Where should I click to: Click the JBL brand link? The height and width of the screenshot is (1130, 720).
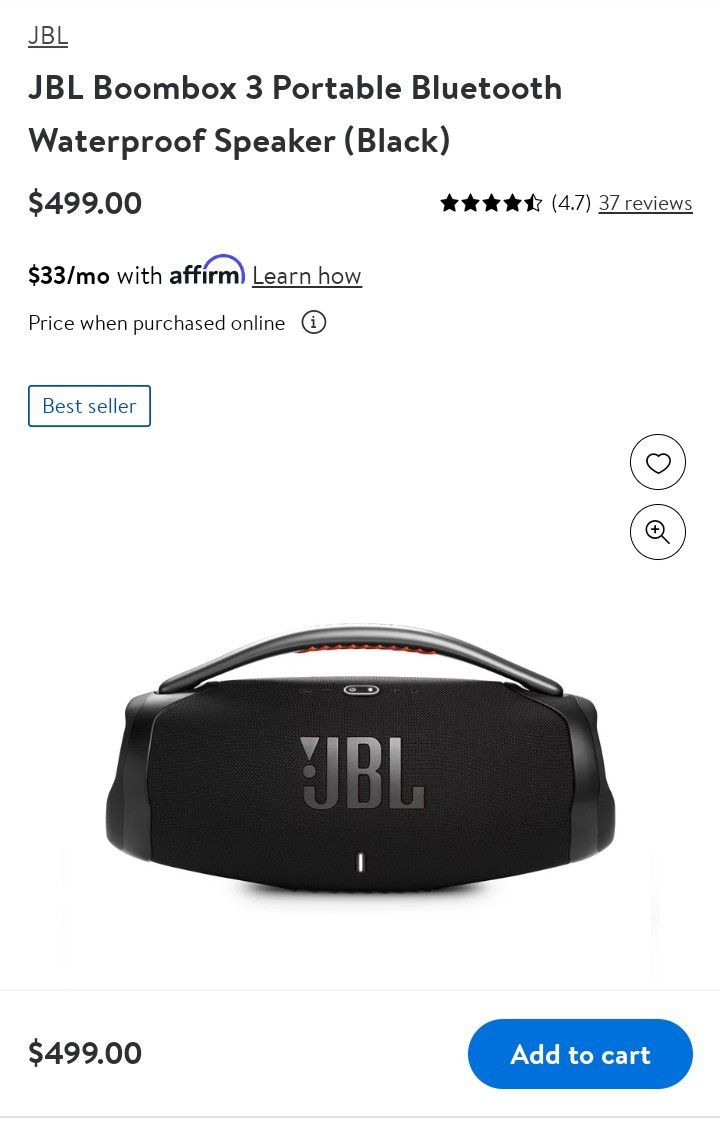tap(48, 34)
